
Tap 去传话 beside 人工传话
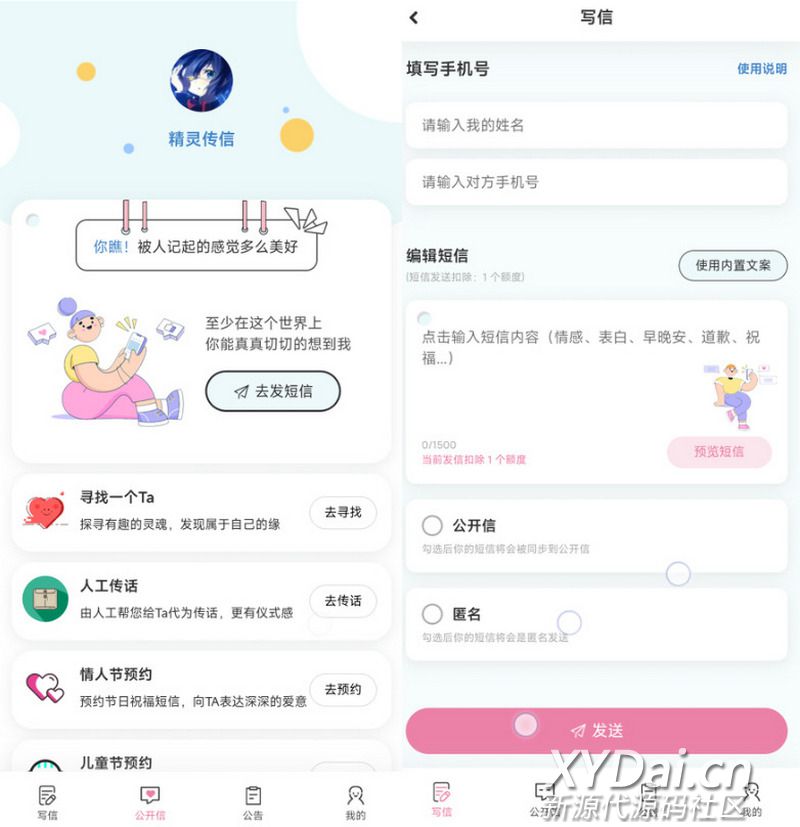click(x=342, y=601)
